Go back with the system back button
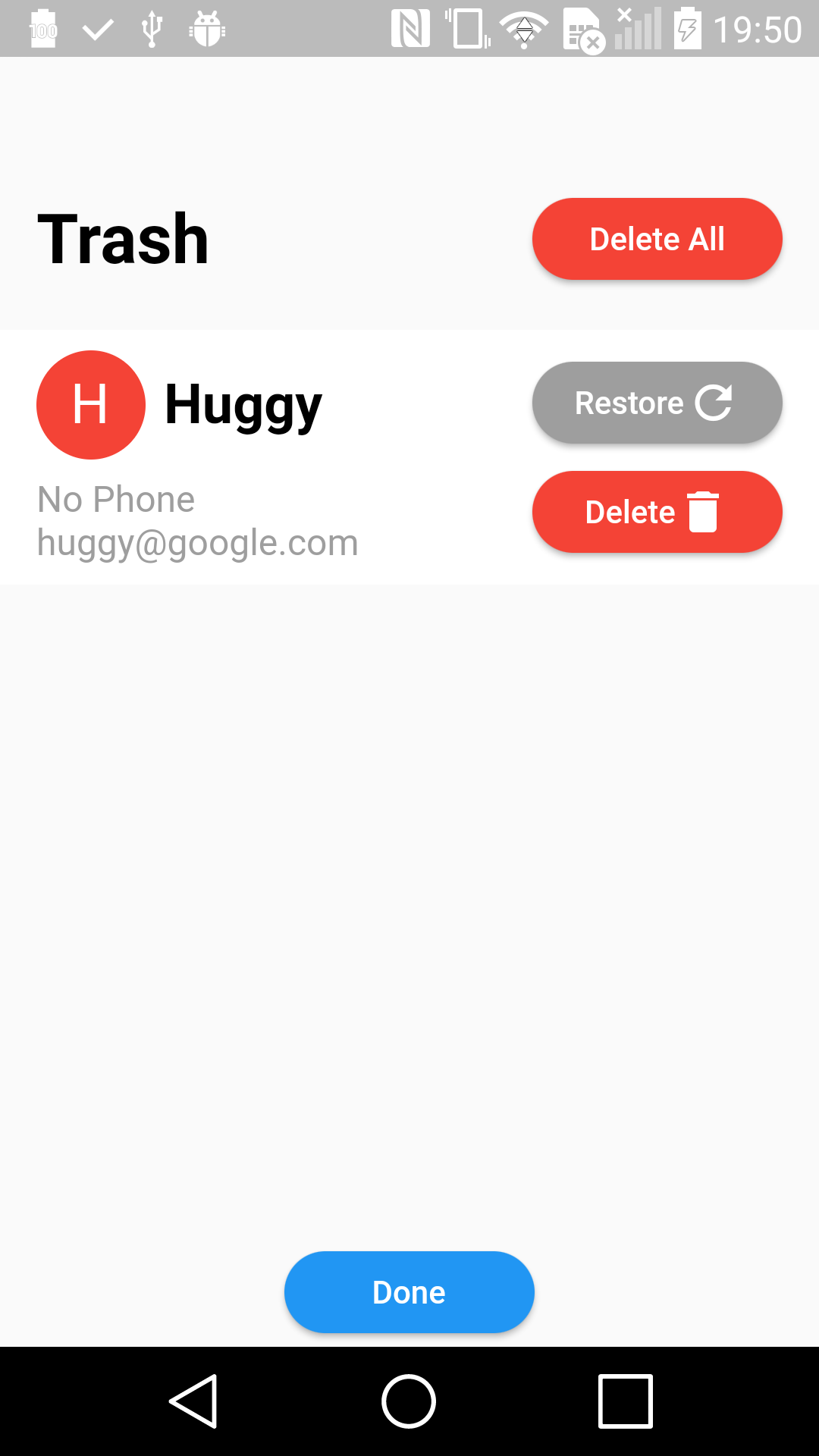Viewport: 819px width, 1456px height. (194, 1401)
